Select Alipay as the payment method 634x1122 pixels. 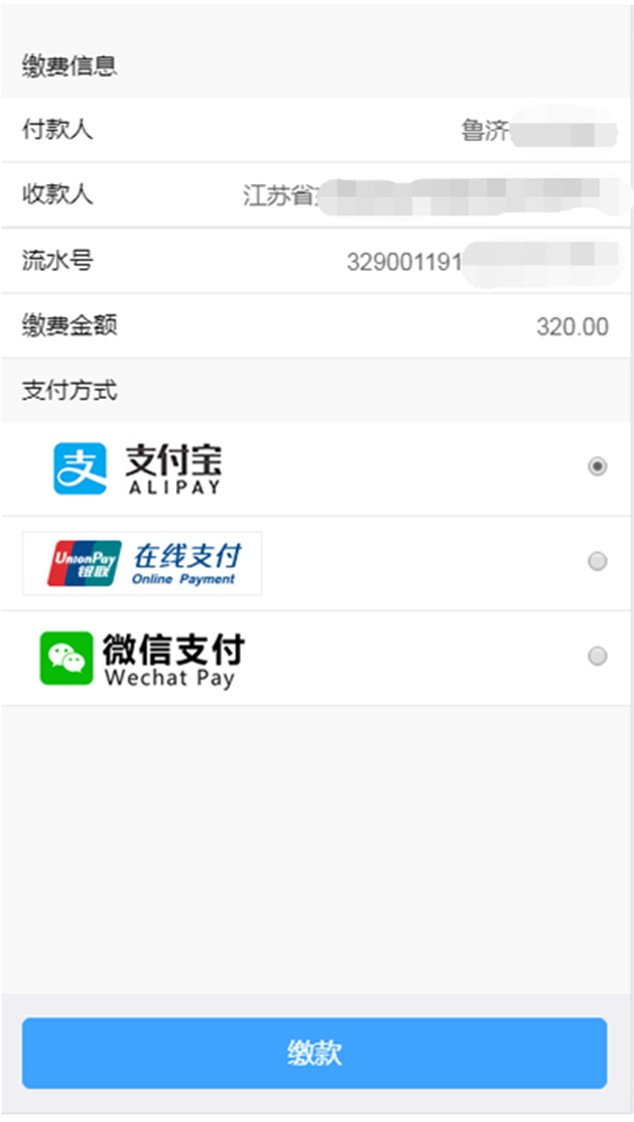[597, 466]
